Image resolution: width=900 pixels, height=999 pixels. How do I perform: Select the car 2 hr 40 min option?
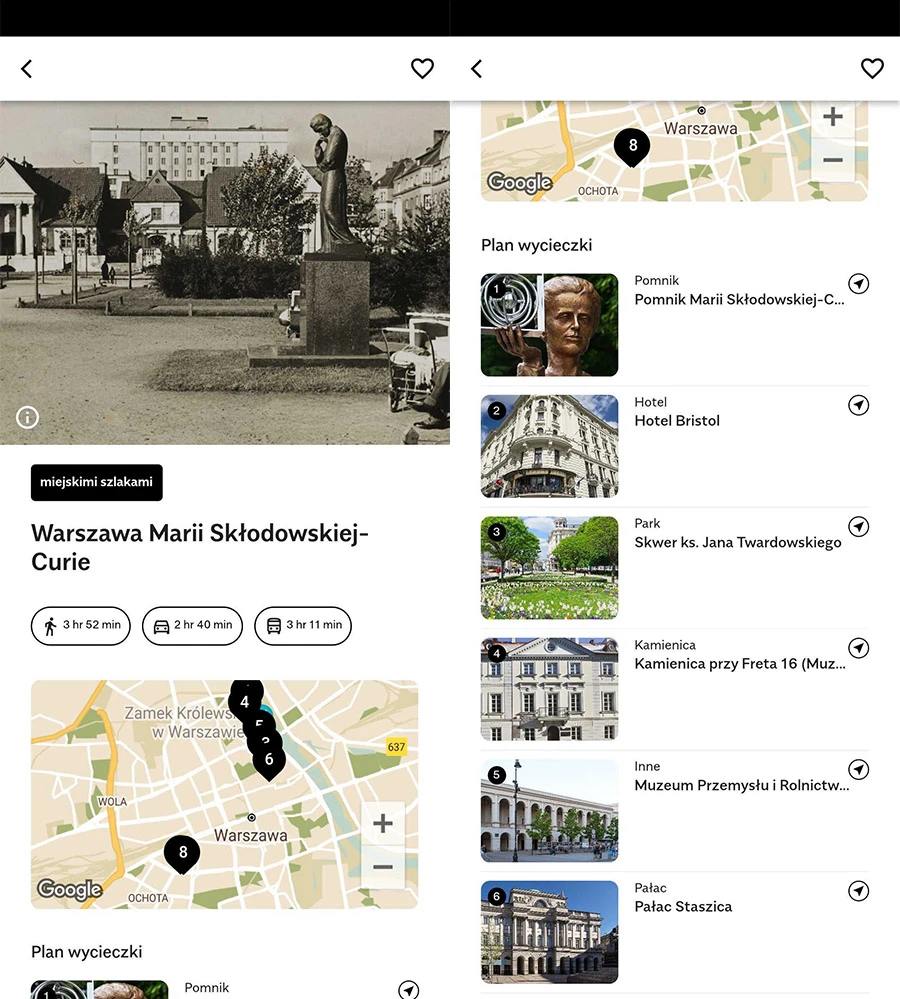click(192, 625)
